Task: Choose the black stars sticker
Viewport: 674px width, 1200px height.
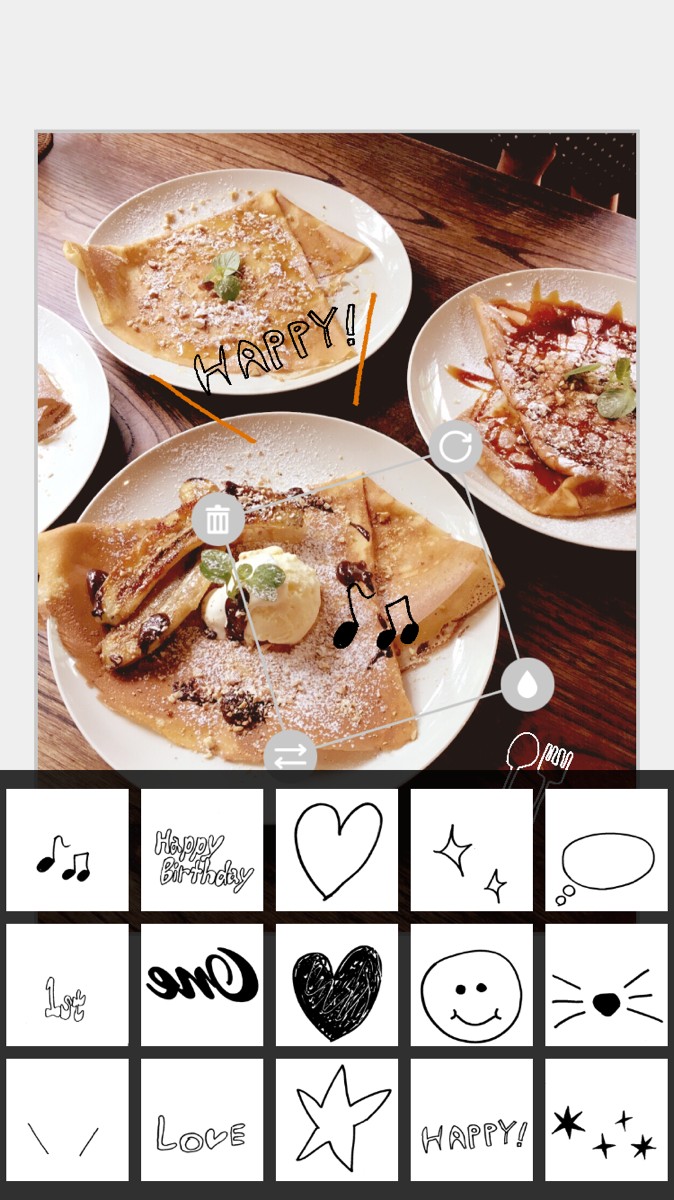Action: (607, 1120)
